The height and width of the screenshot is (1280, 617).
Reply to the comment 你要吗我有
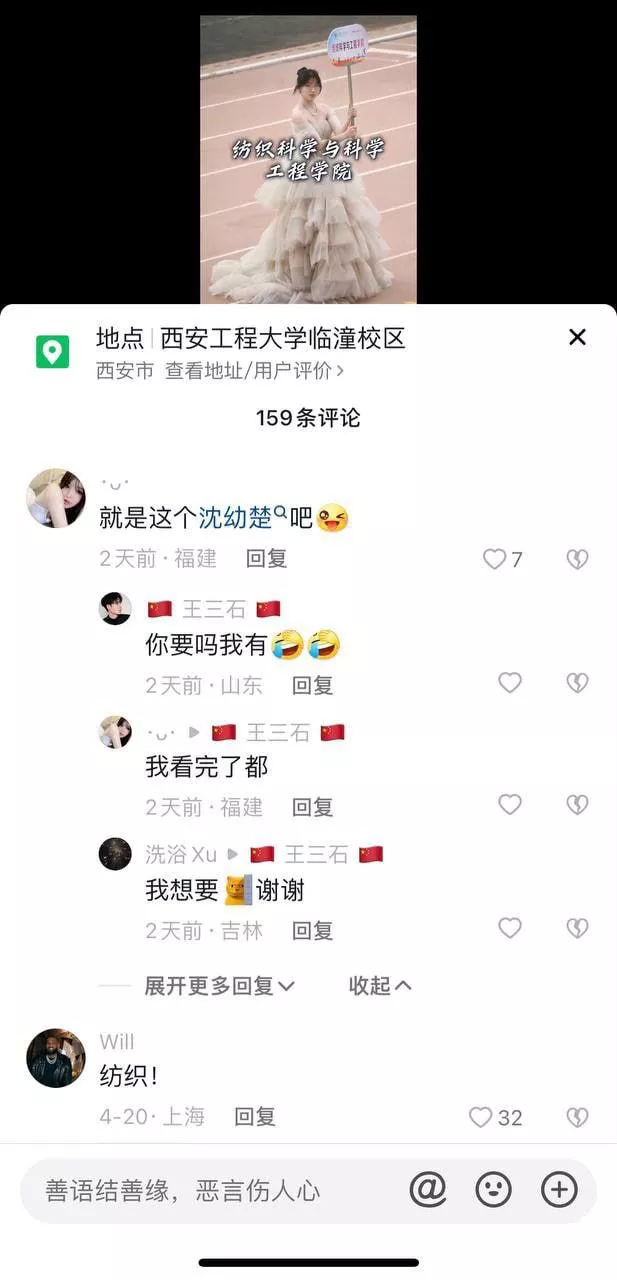(312, 685)
